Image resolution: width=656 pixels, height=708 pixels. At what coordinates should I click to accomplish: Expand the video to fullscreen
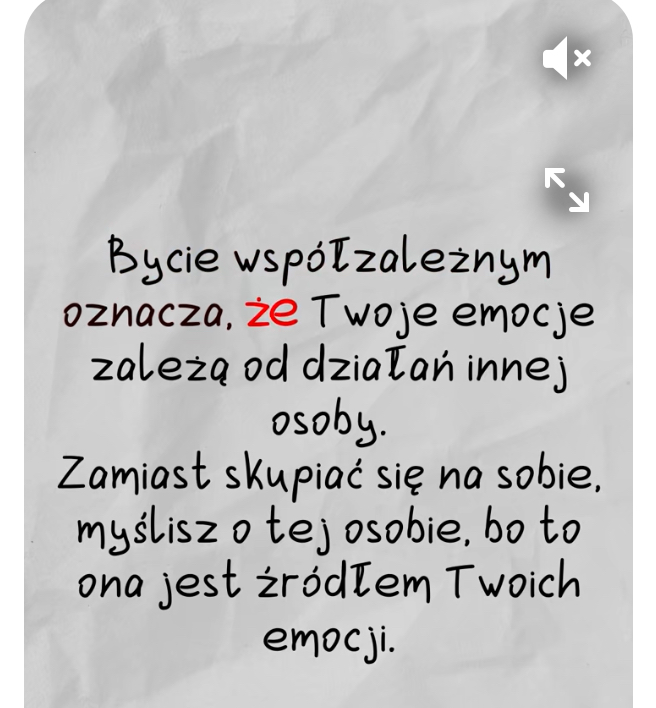(566, 189)
